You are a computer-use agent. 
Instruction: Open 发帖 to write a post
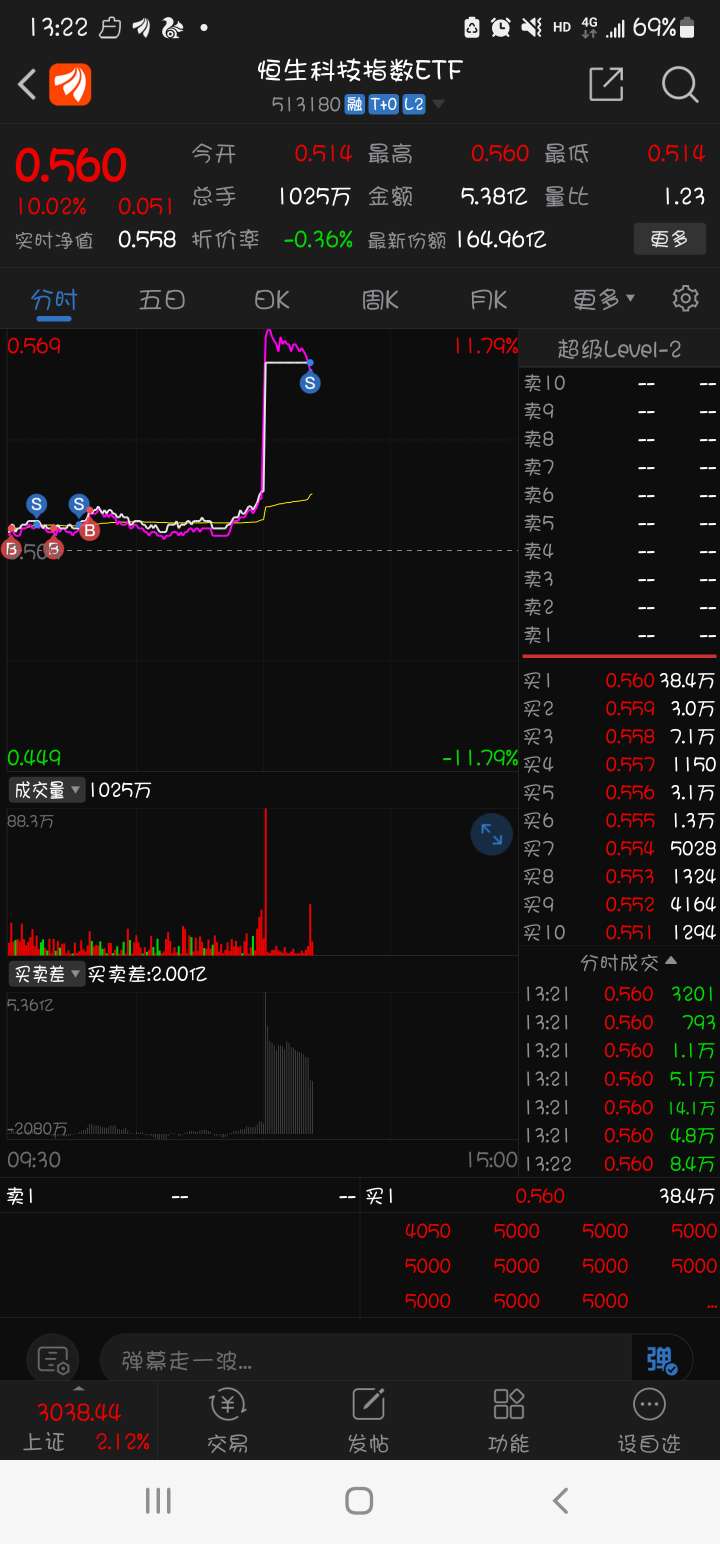368,1420
